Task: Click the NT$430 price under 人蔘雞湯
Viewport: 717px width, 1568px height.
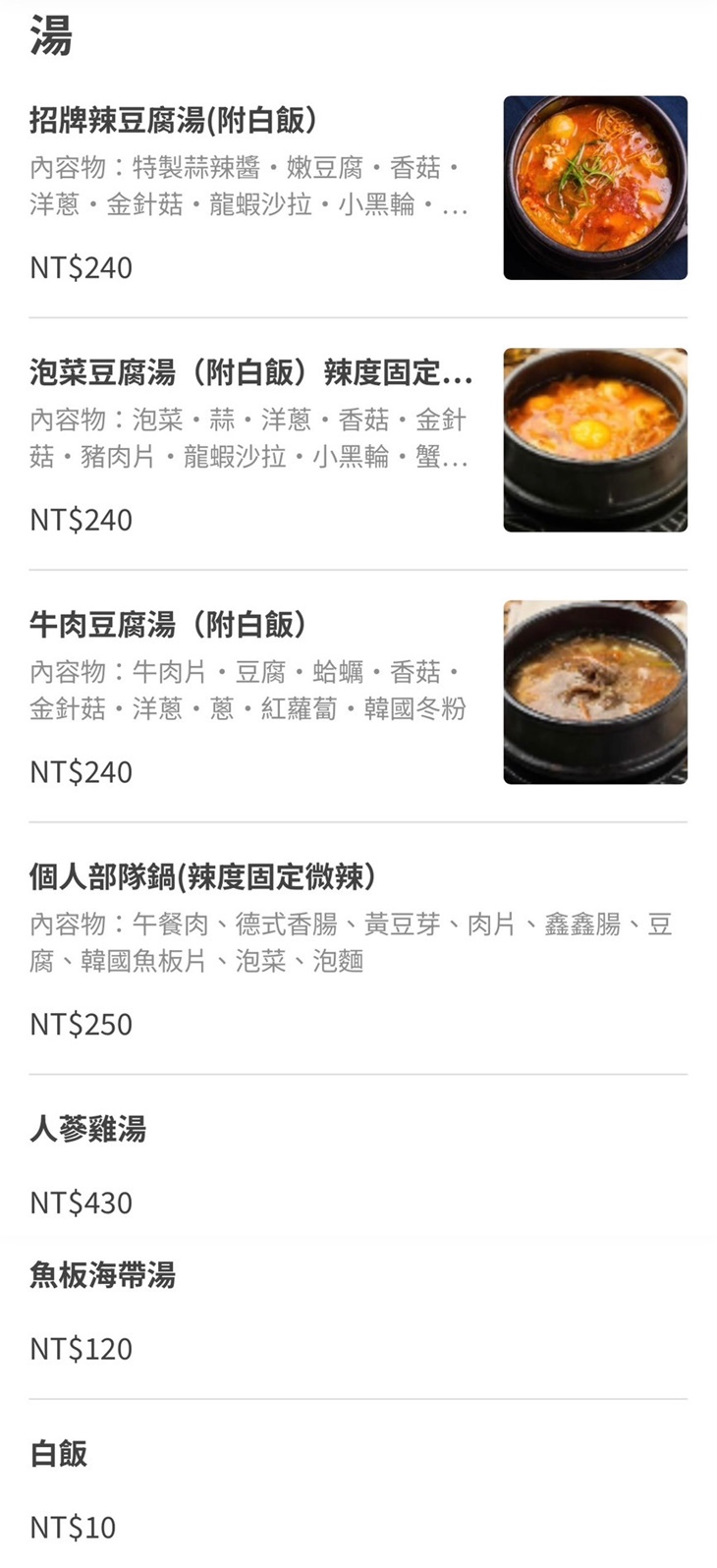Action: pos(81,1203)
